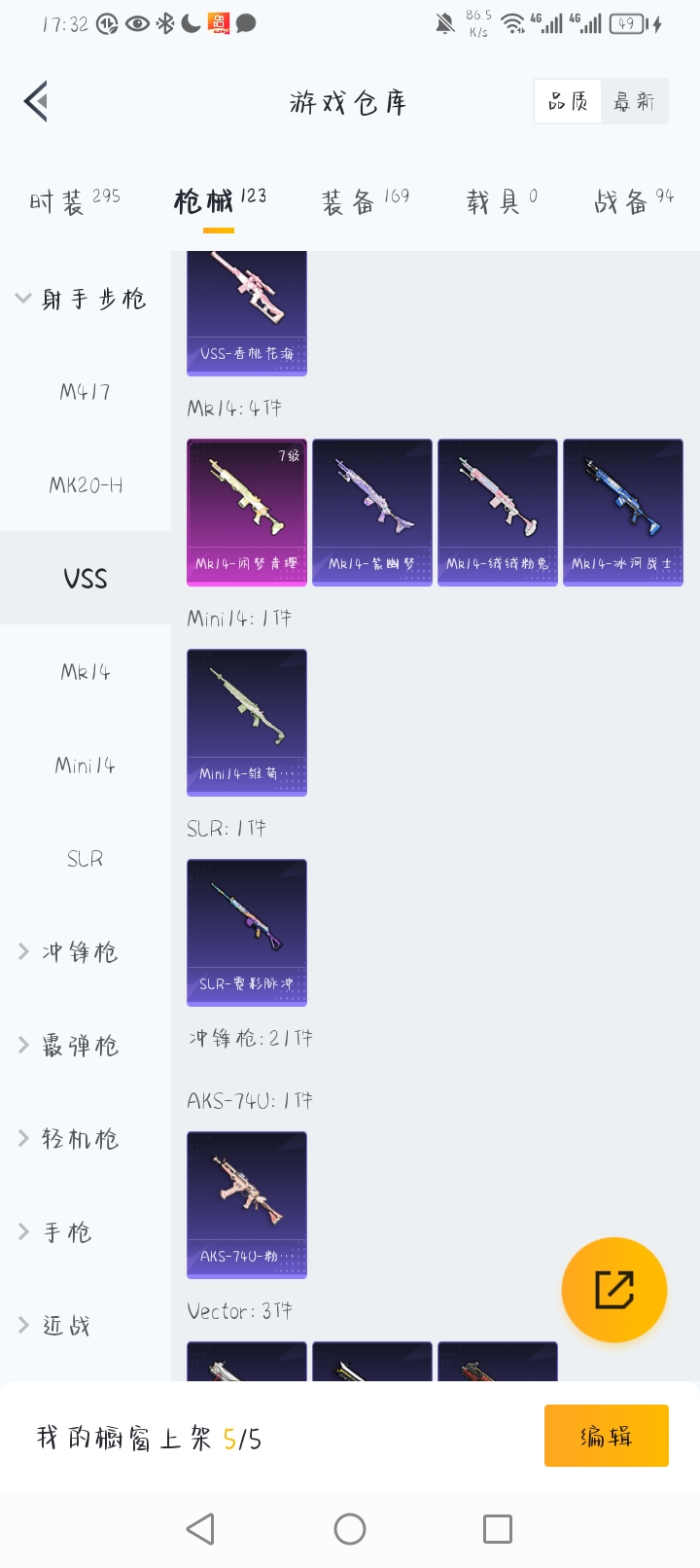
Task: Go back using the top-left arrow
Action: click(37, 101)
